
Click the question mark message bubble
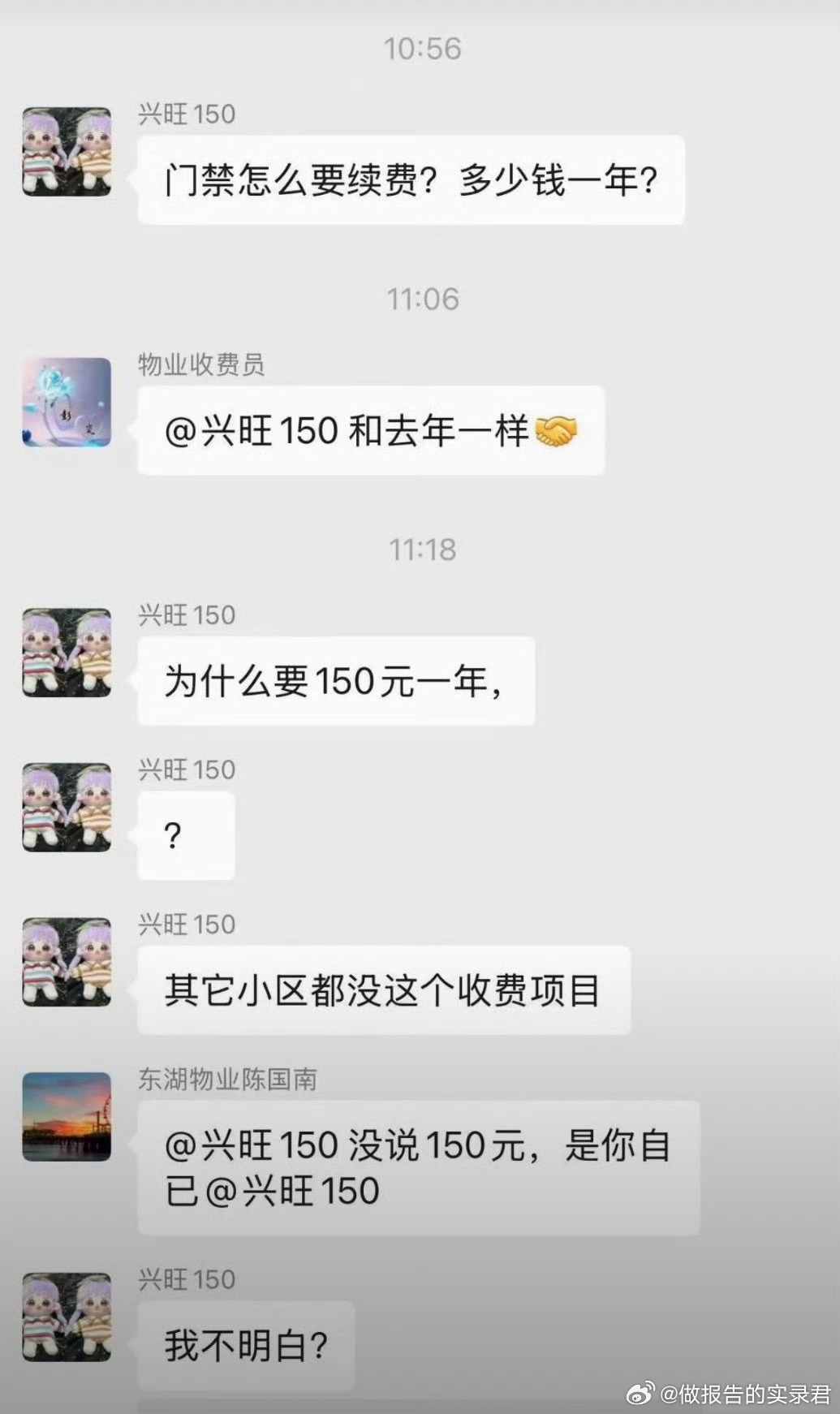pyautogui.click(x=186, y=834)
